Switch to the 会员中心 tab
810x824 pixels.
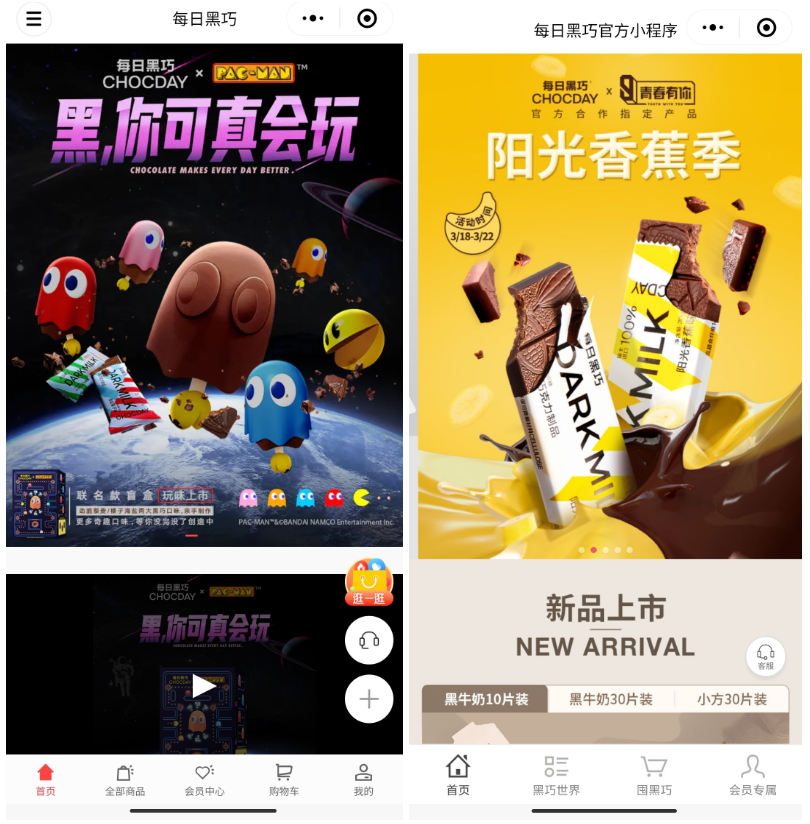point(204,779)
